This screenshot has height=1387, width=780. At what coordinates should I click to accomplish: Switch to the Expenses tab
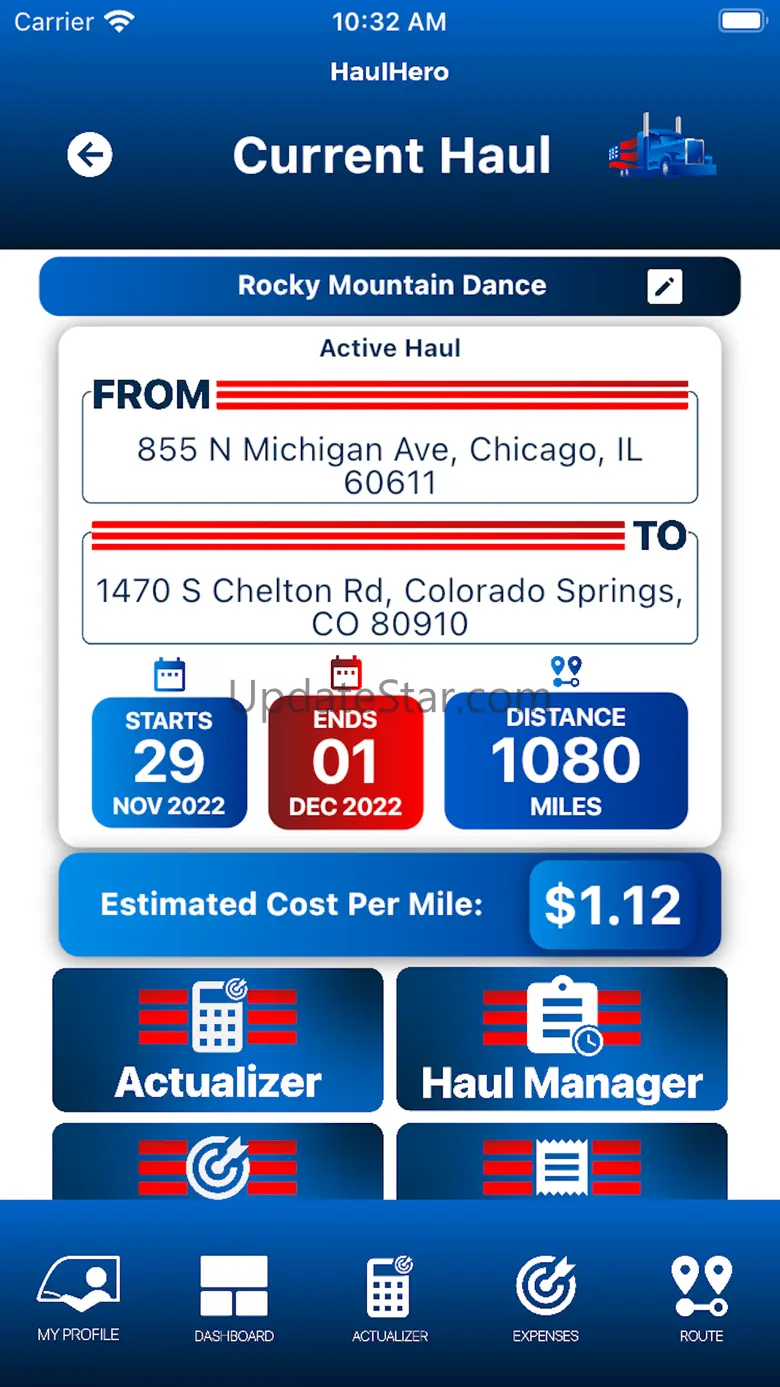(x=546, y=1298)
